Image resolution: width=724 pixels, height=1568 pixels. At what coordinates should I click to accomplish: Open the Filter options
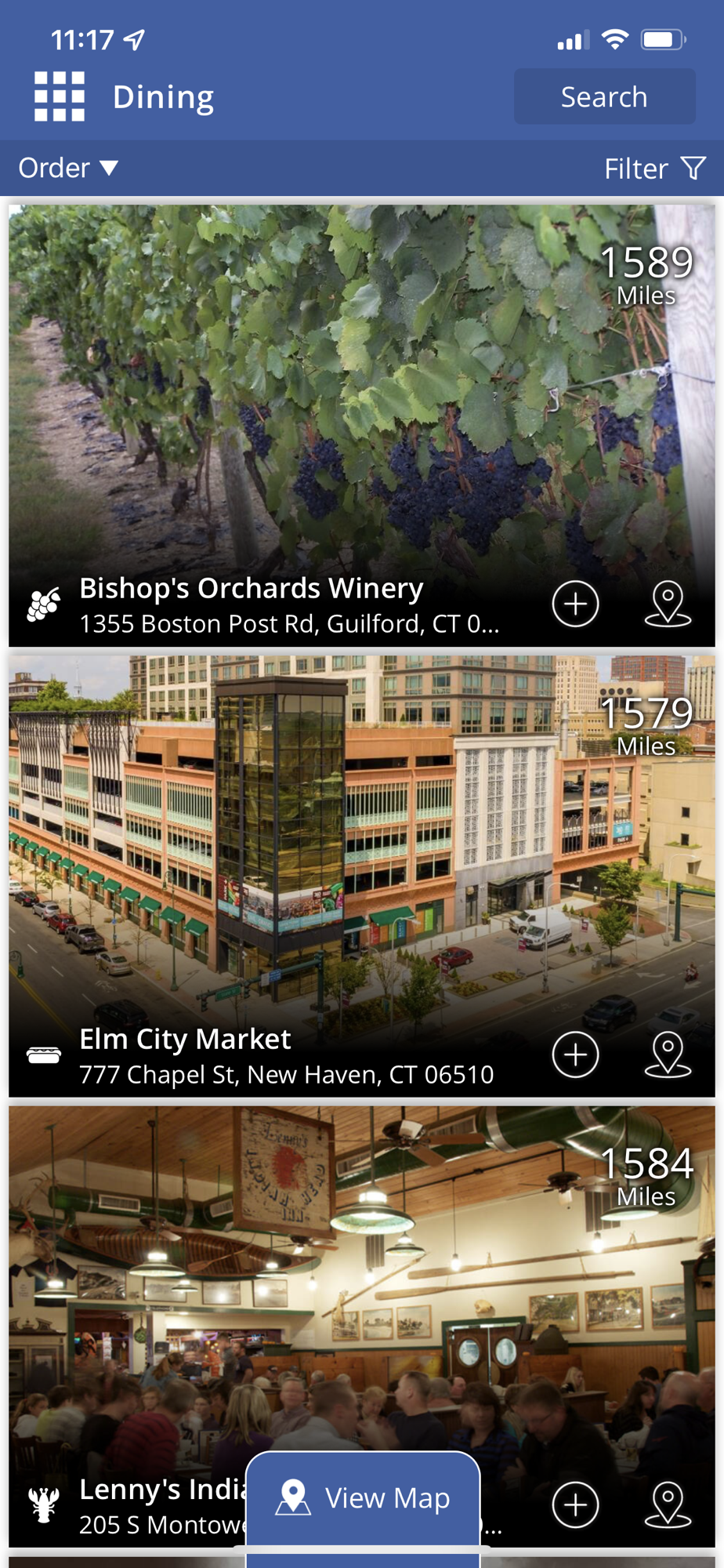654,168
